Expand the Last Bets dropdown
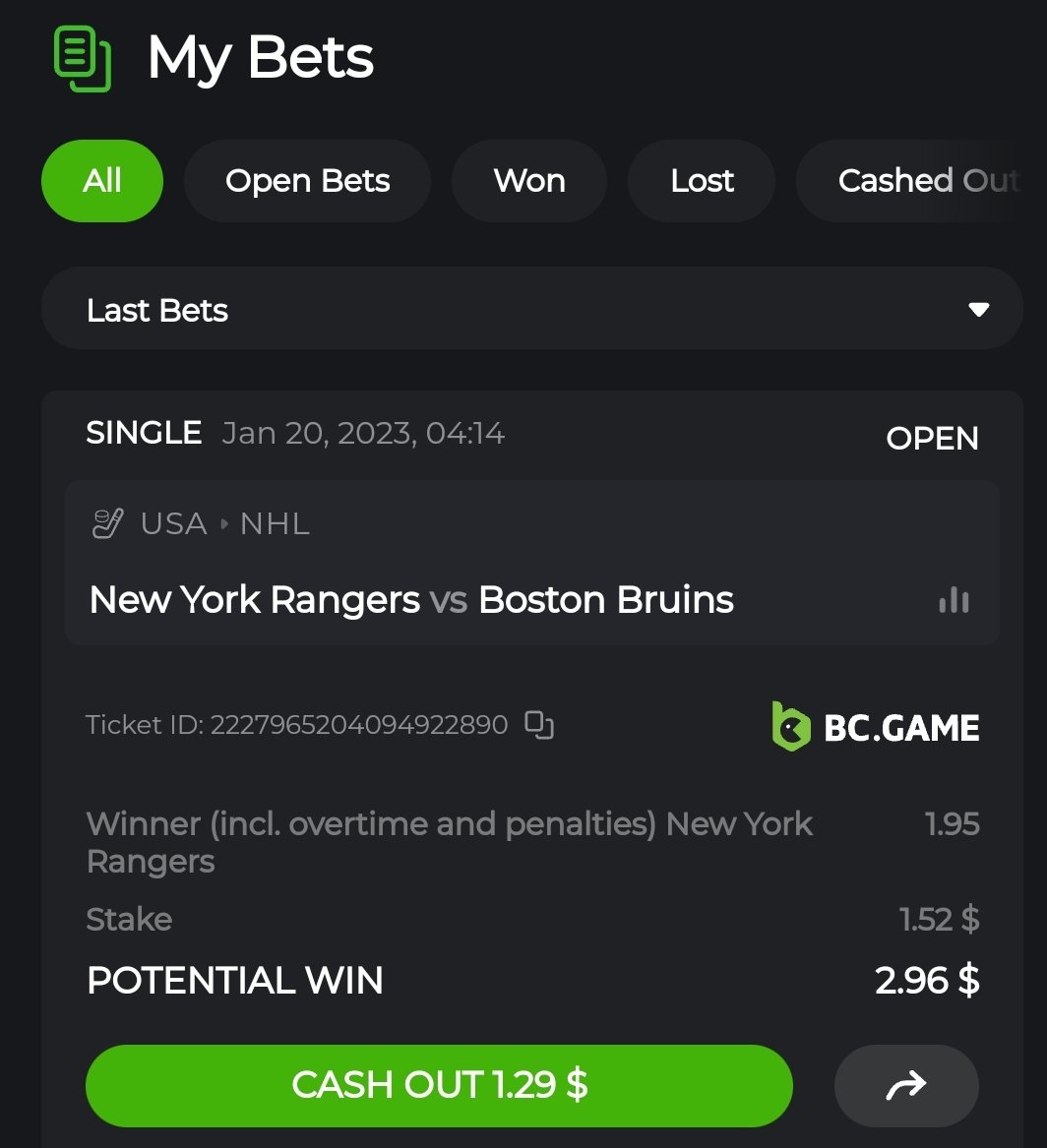The image size is (1047, 1148). (531, 309)
